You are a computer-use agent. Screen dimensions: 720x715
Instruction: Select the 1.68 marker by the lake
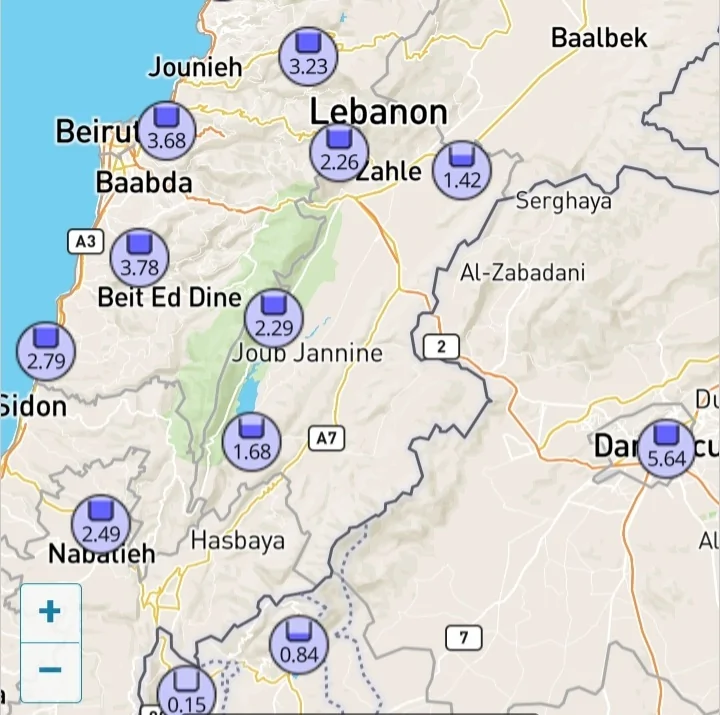coord(251,441)
